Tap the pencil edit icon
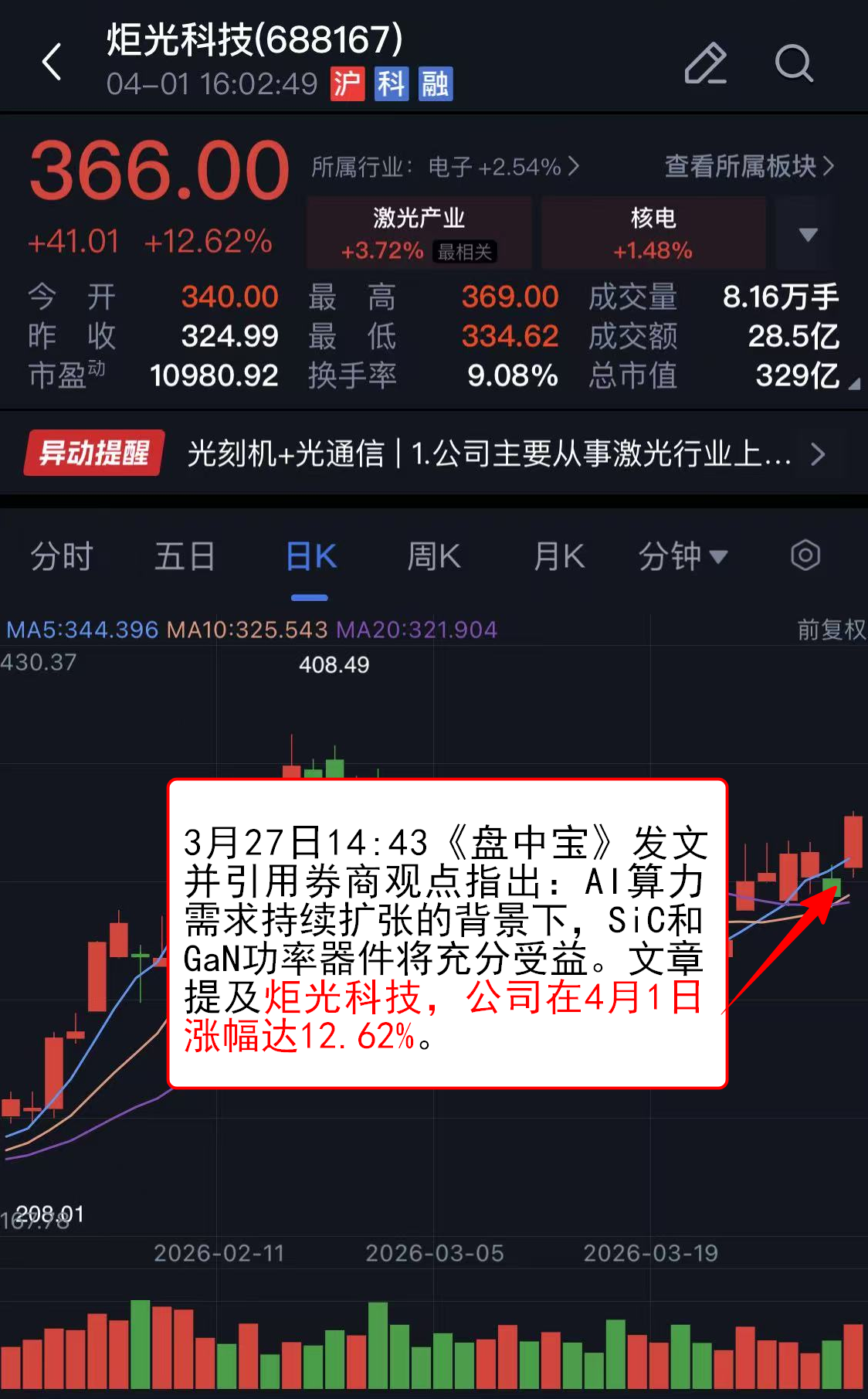Viewport: 868px width, 1399px height. point(706,63)
